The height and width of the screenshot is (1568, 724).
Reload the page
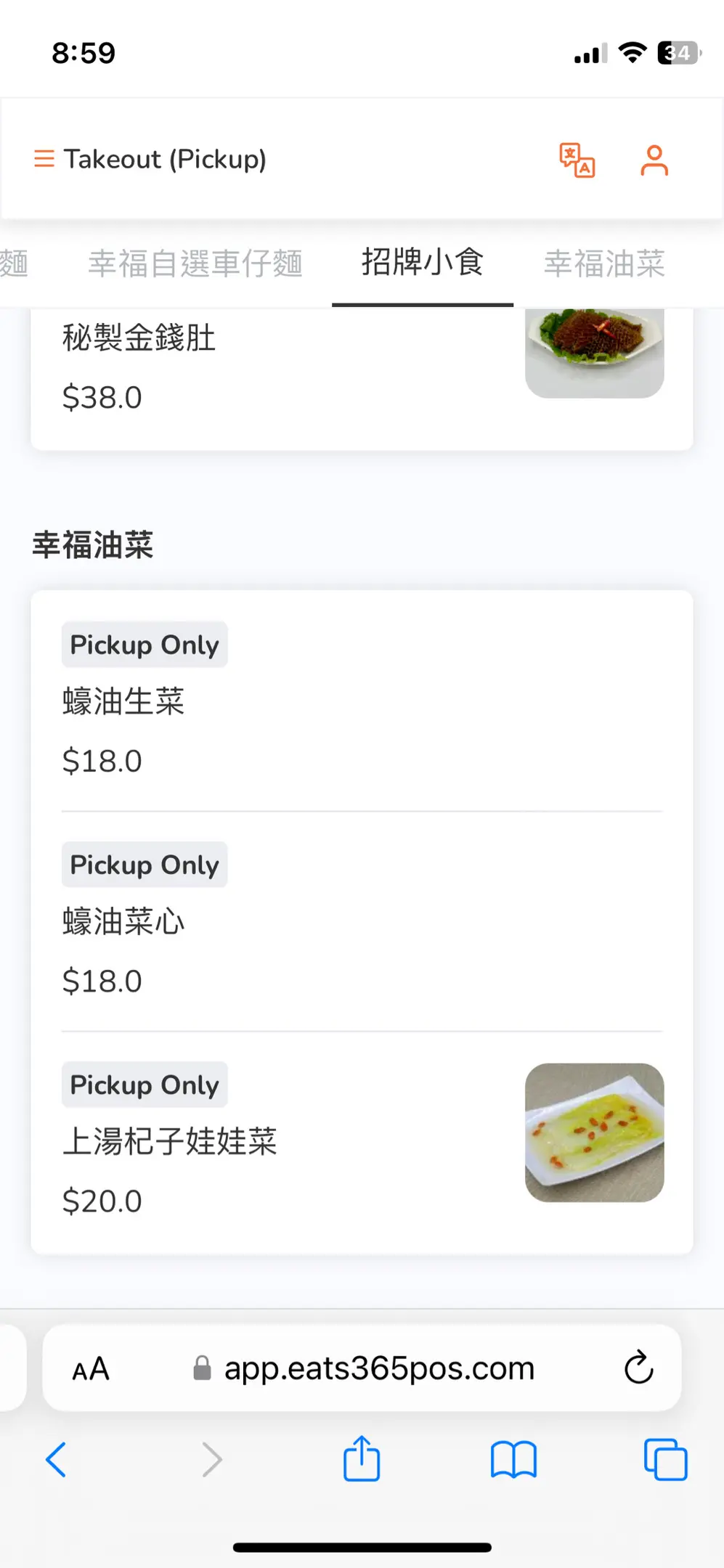(638, 1368)
